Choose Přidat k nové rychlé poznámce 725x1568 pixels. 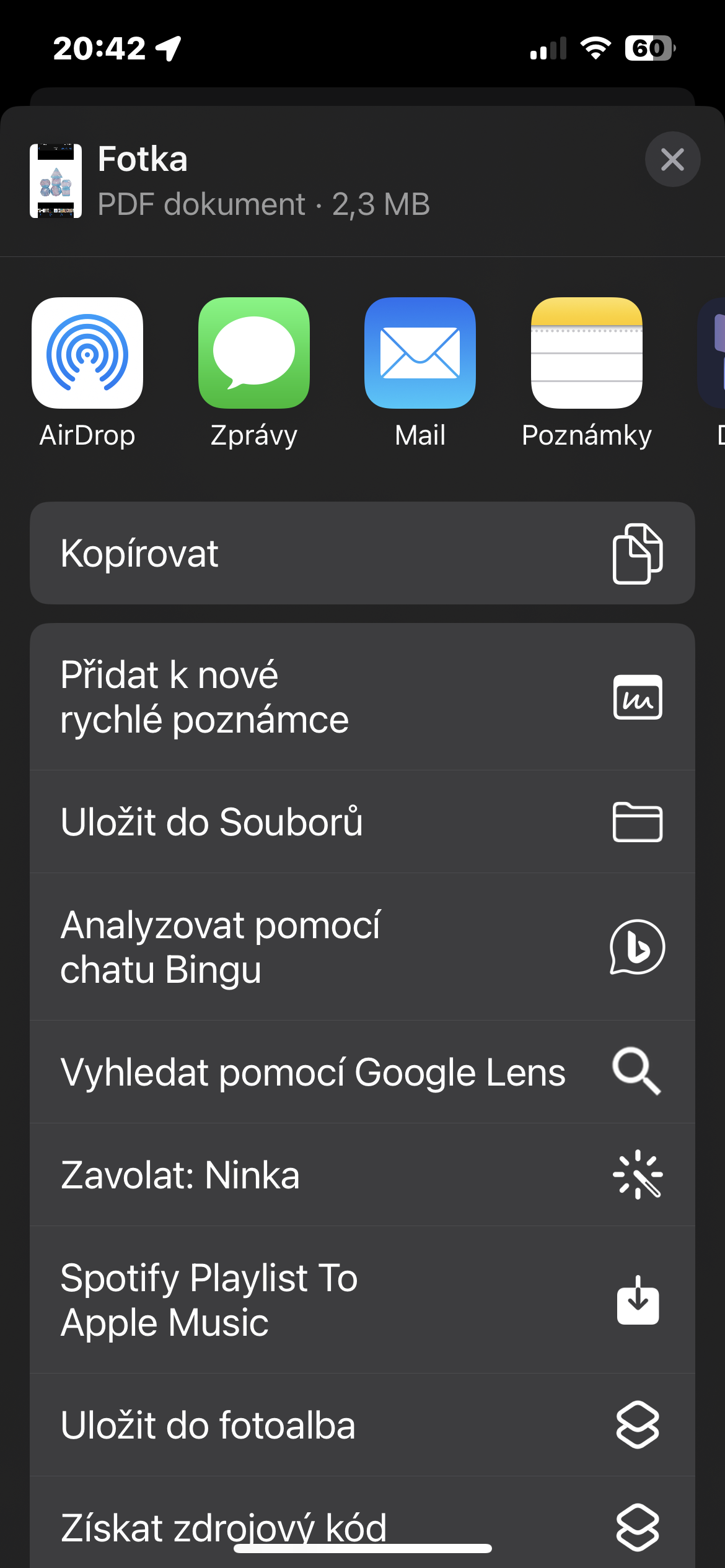(362, 697)
